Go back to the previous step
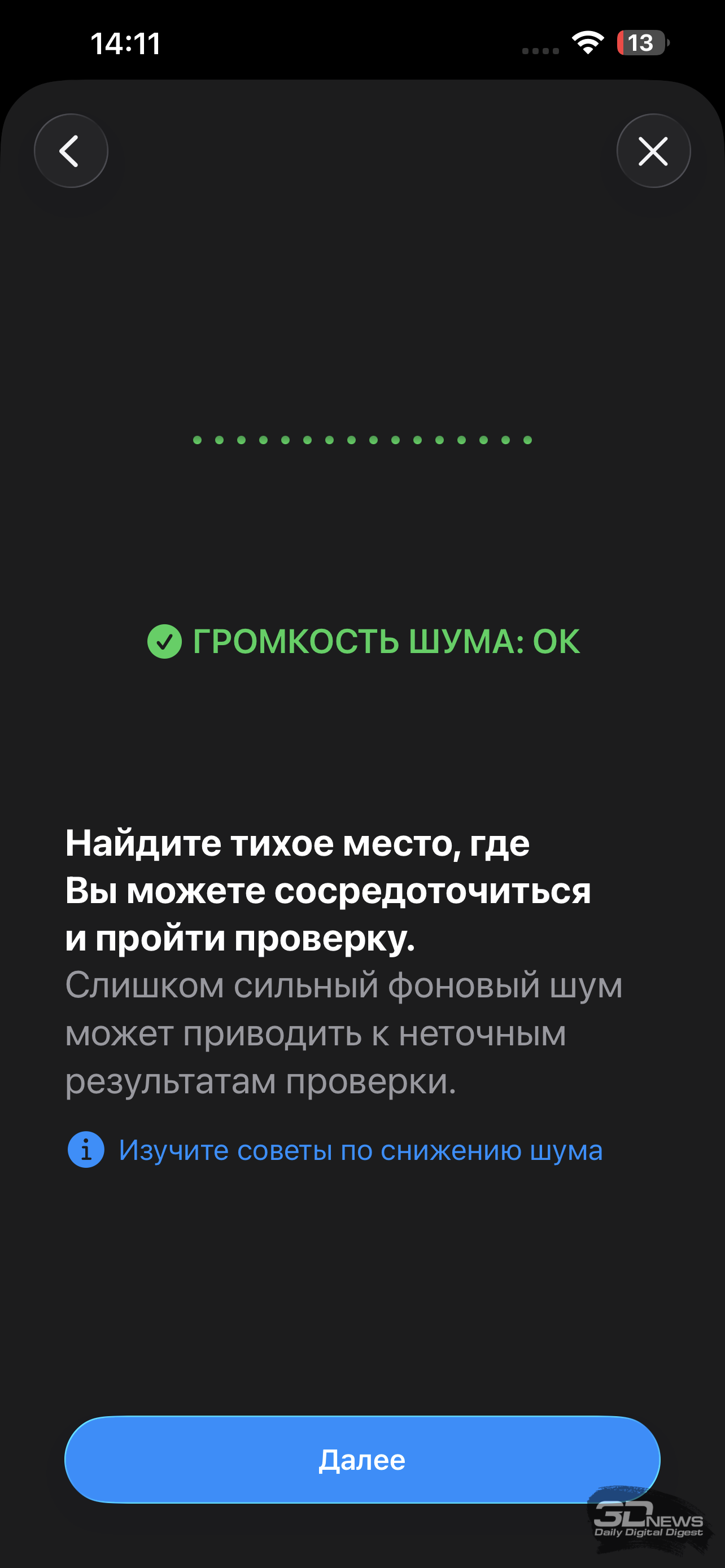725x1568 pixels. click(71, 151)
